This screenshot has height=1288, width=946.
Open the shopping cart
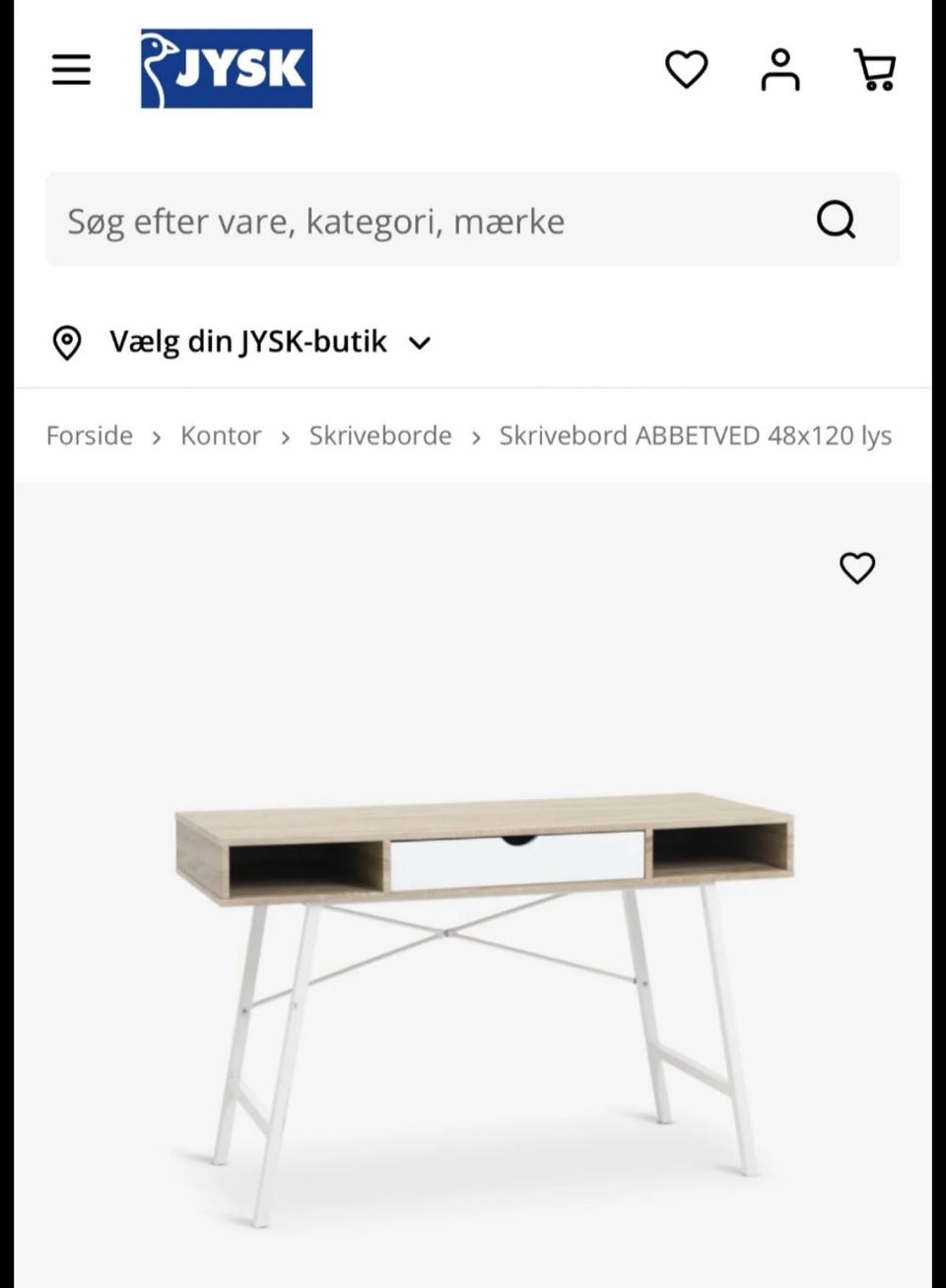coord(875,70)
